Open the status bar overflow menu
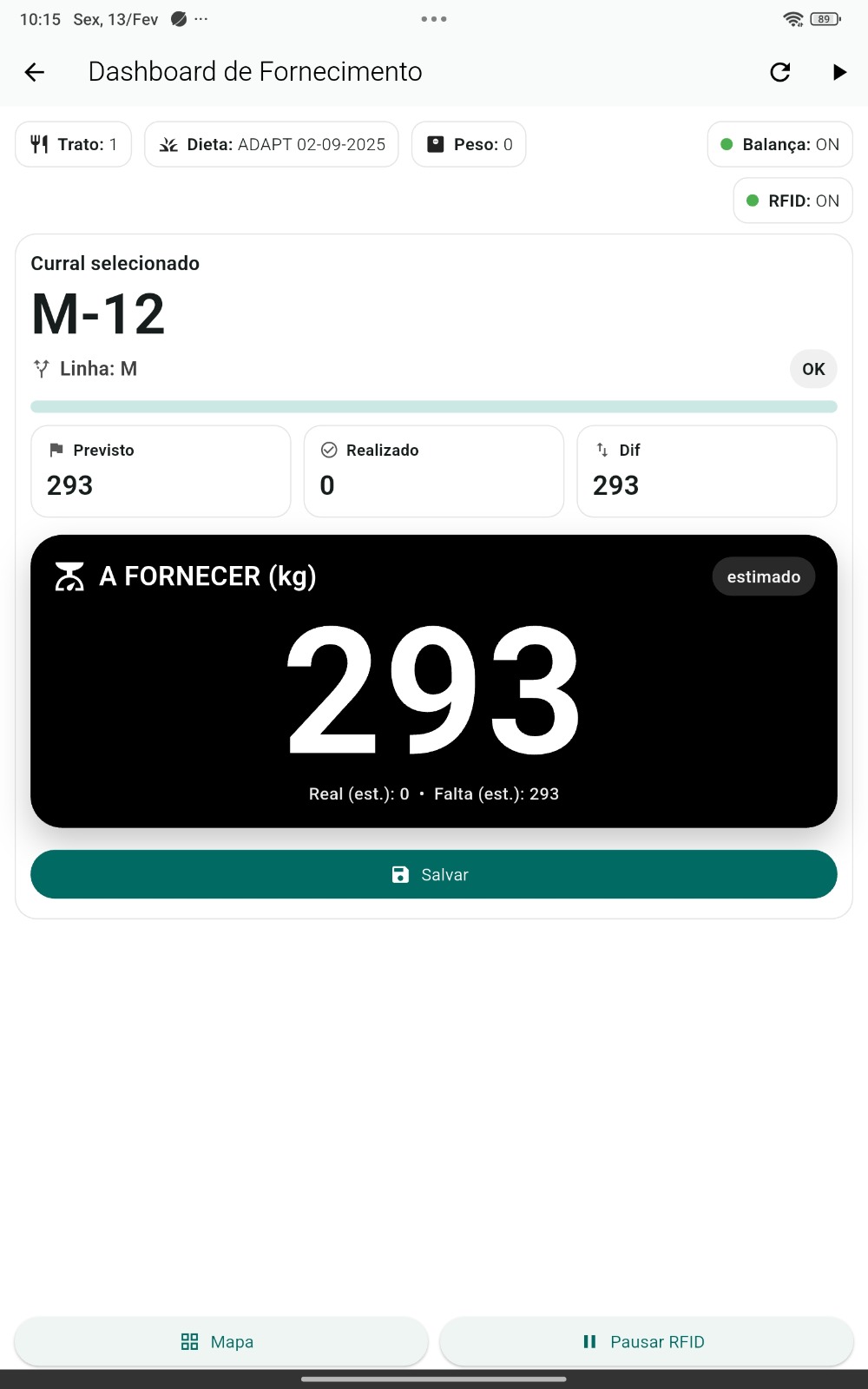 (201, 18)
